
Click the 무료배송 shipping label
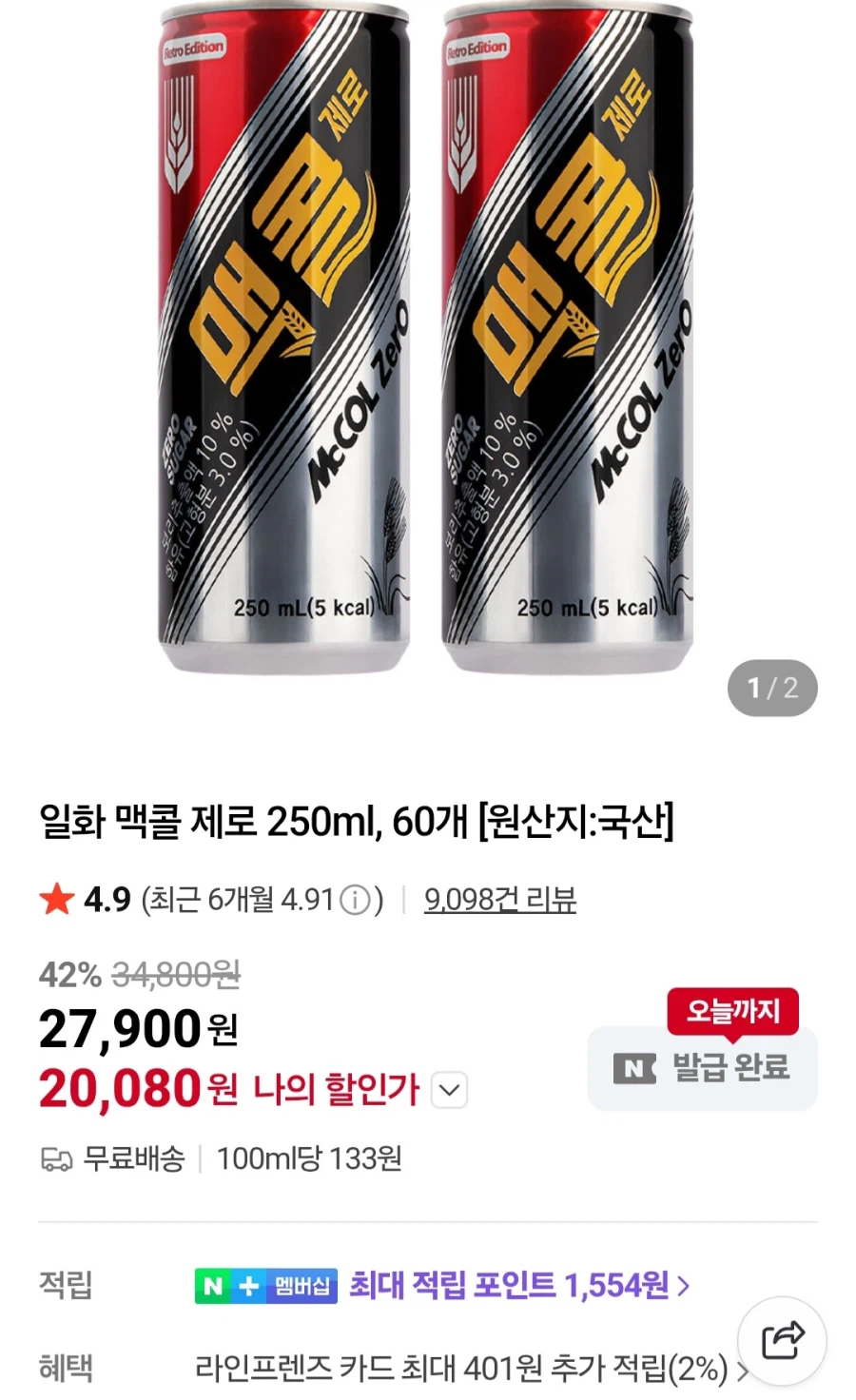point(133,1160)
